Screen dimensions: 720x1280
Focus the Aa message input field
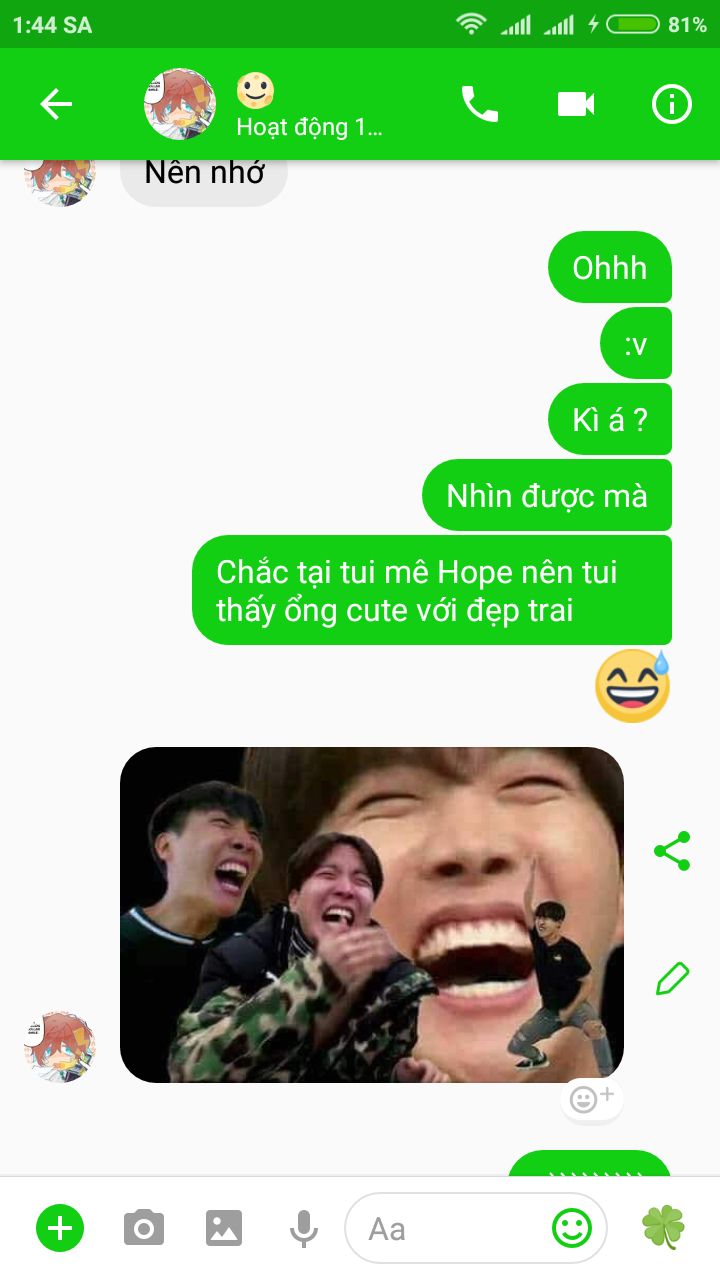coord(450,1228)
